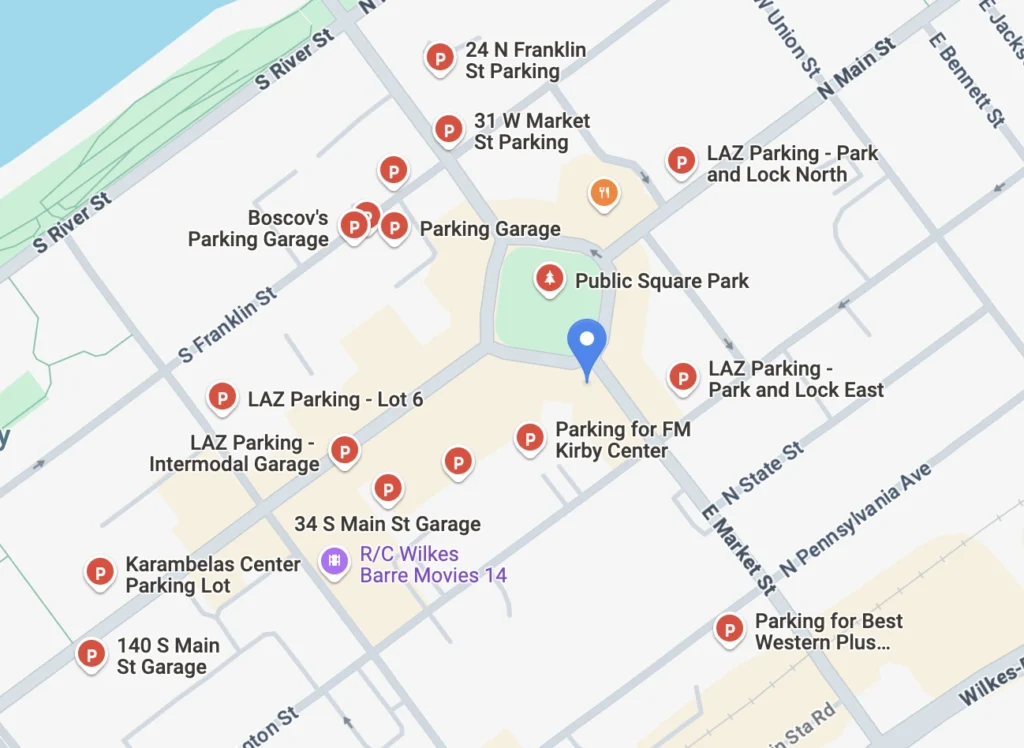The image size is (1024, 748).
Task: Tap Karambelas Center Parking Lot pin
Action: click(x=99, y=571)
